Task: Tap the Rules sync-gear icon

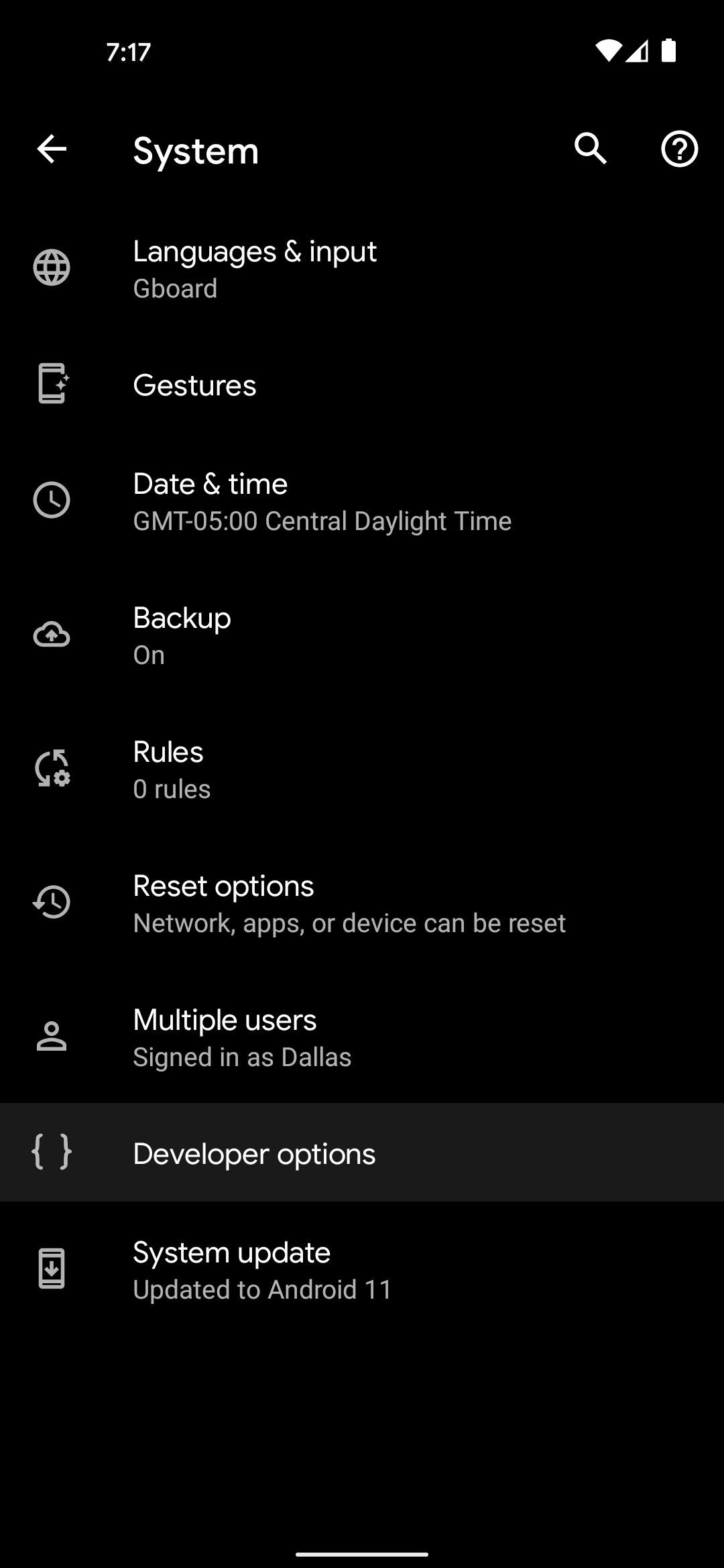Action: 51,769
